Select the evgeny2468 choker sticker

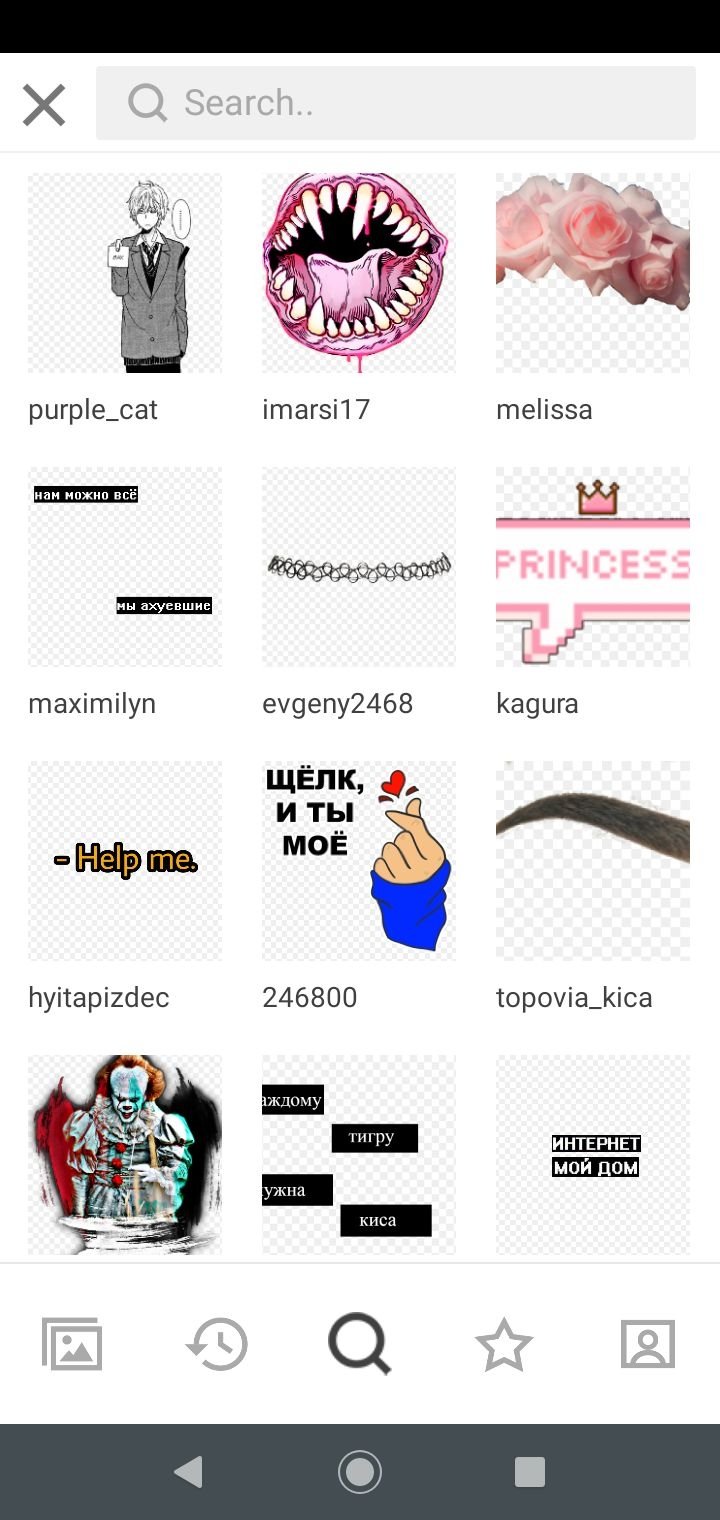click(359, 567)
